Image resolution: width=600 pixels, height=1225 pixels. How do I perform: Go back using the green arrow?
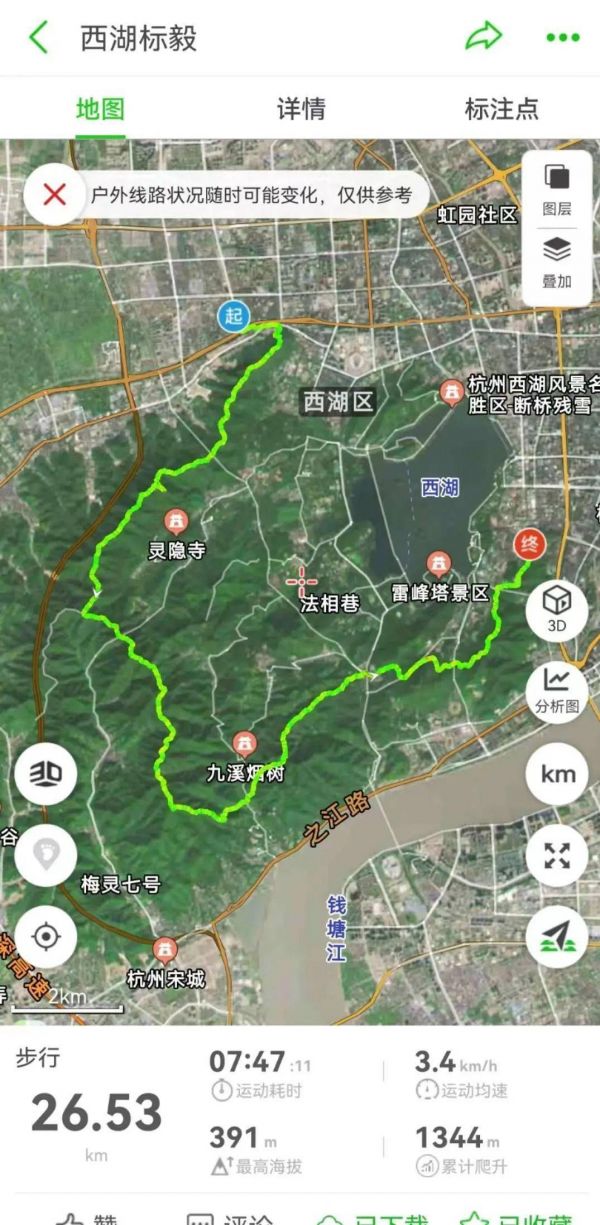(40, 38)
